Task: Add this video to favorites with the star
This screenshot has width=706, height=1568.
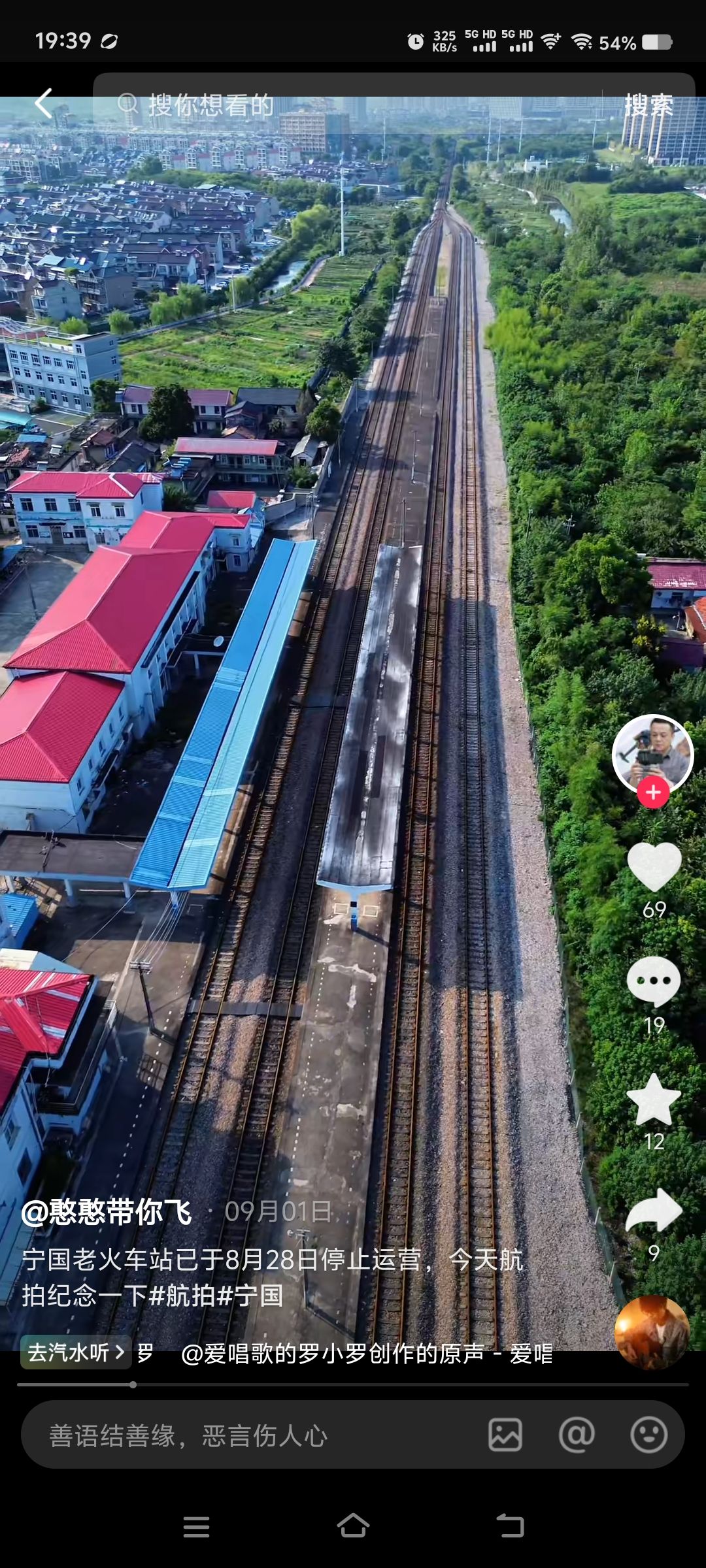Action: click(x=654, y=1100)
